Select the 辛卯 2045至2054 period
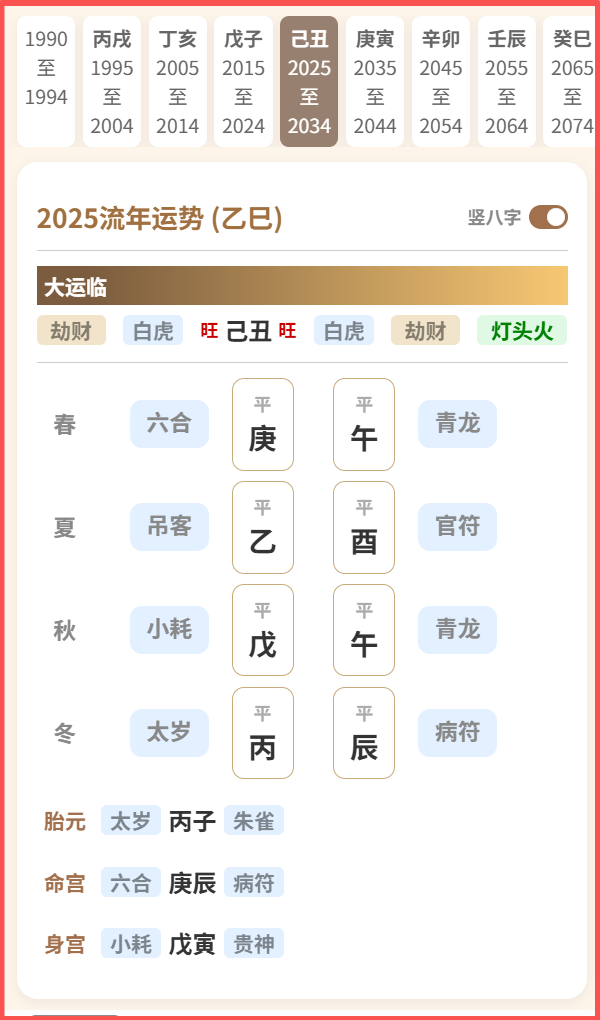The height and width of the screenshot is (1020, 600). point(441,82)
